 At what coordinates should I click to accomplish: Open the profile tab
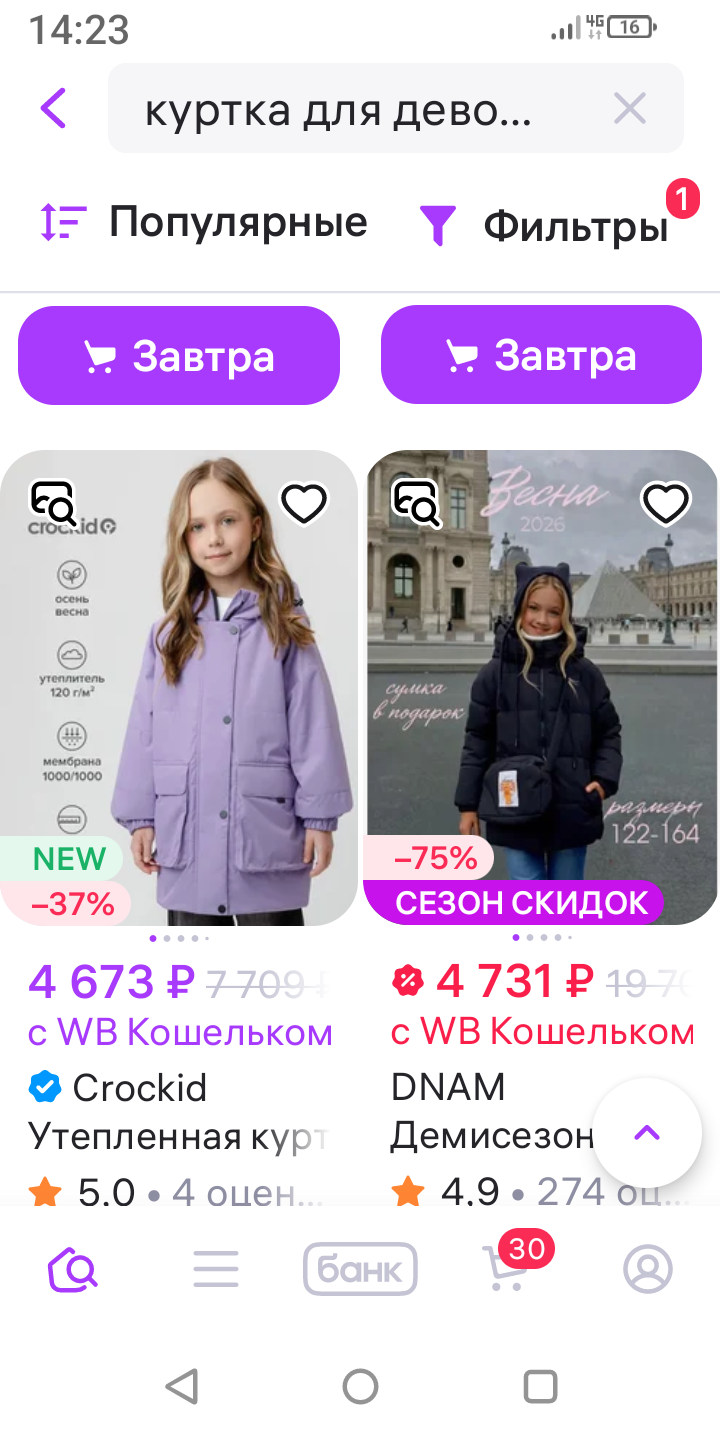click(648, 1270)
